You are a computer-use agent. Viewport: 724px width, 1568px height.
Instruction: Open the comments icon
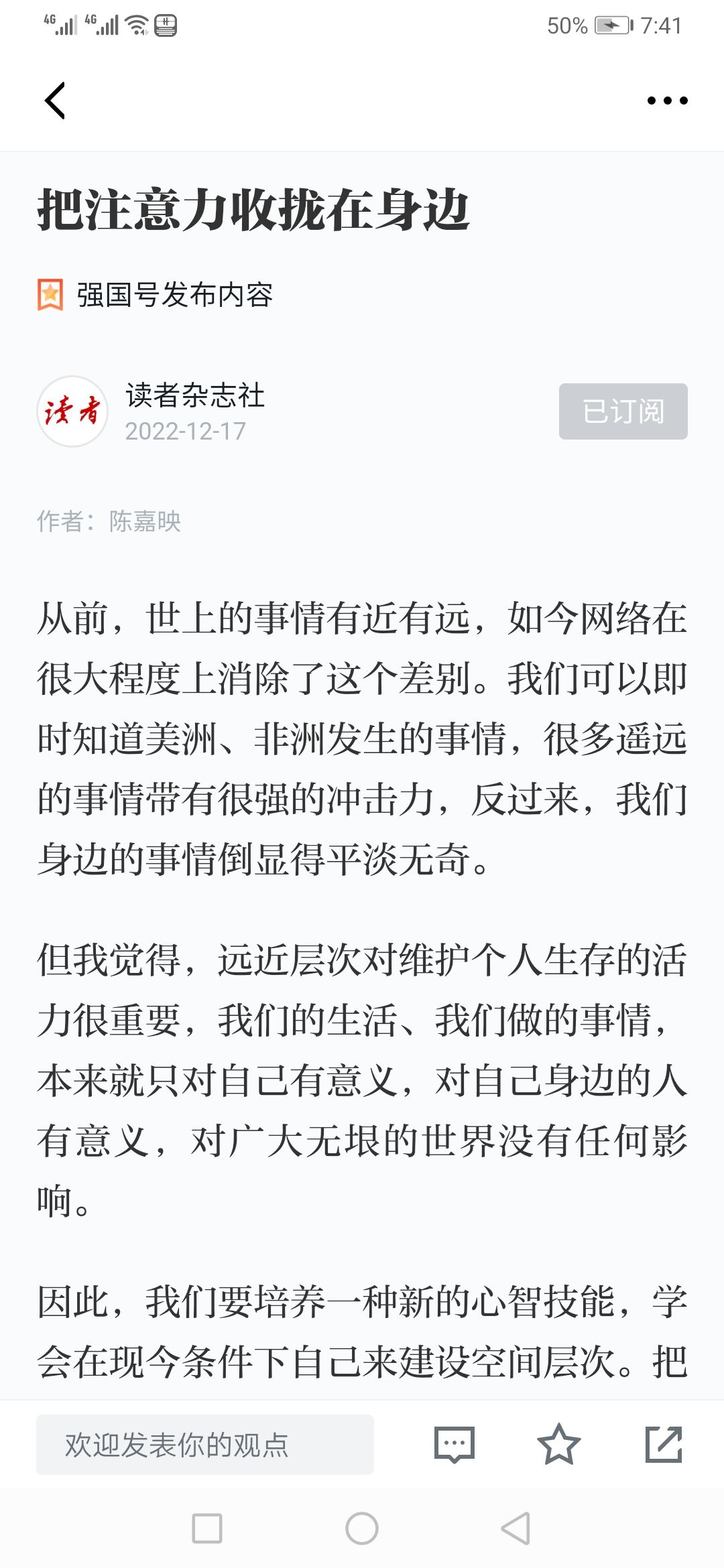click(455, 1445)
